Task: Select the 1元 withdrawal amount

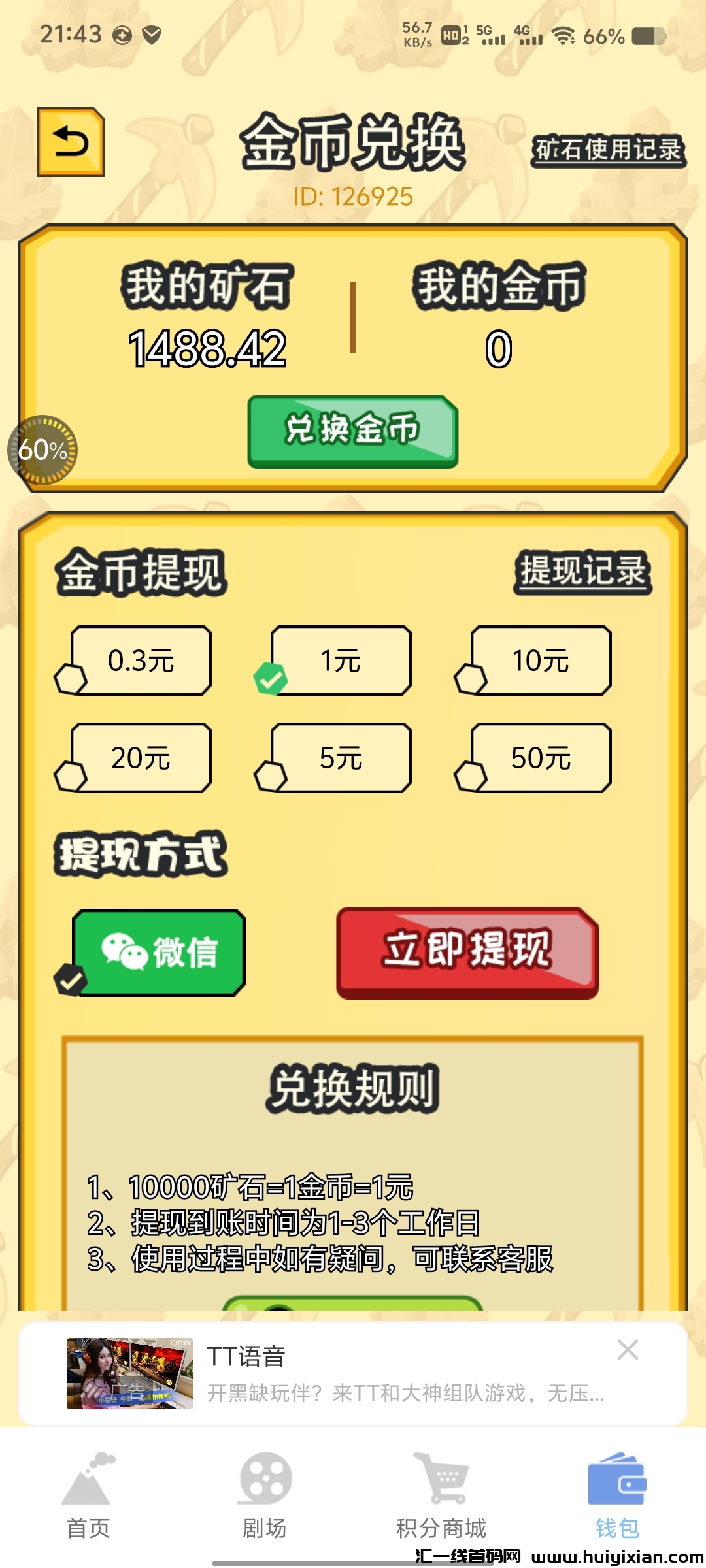Action: 341,661
